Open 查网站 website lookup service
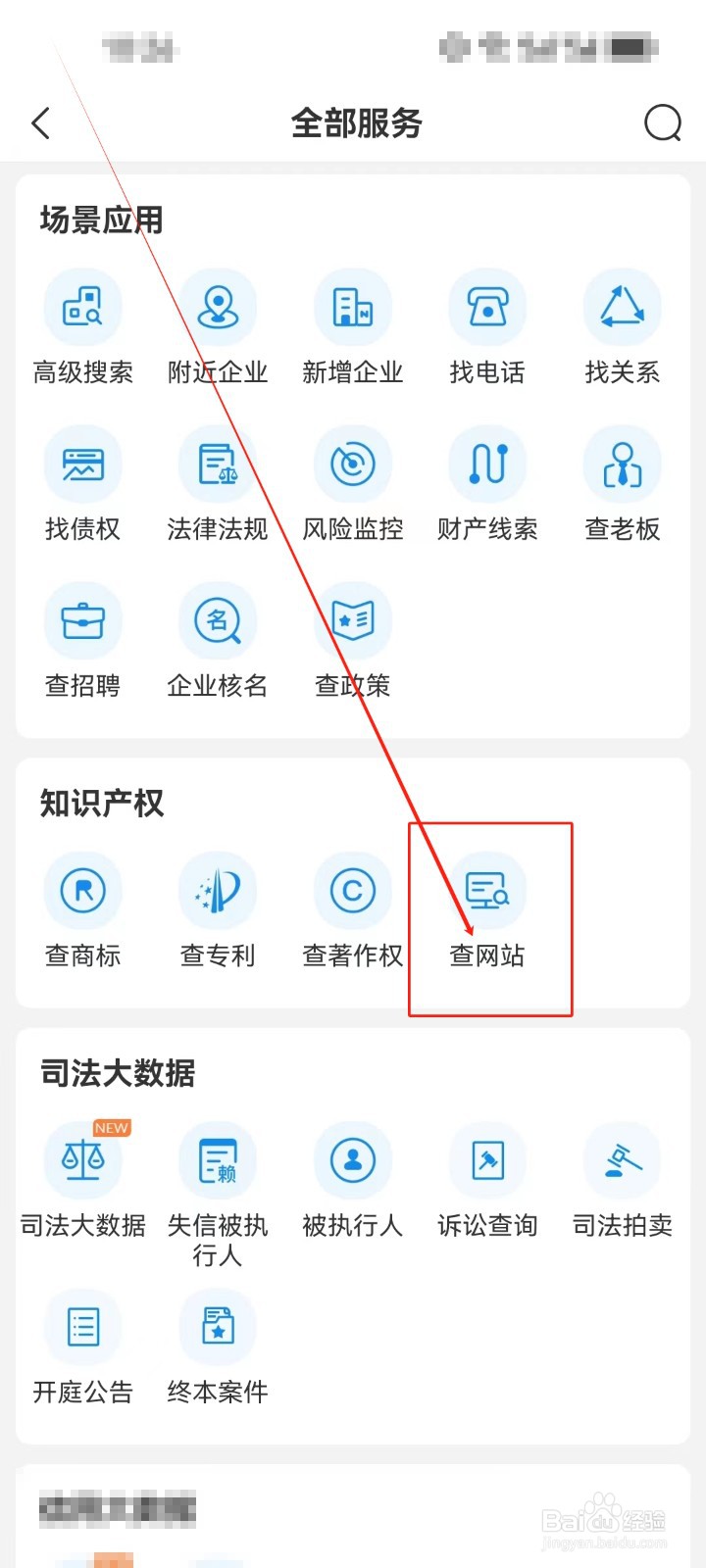This screenshot has width=706, height=1568. (x=487, y=890)
